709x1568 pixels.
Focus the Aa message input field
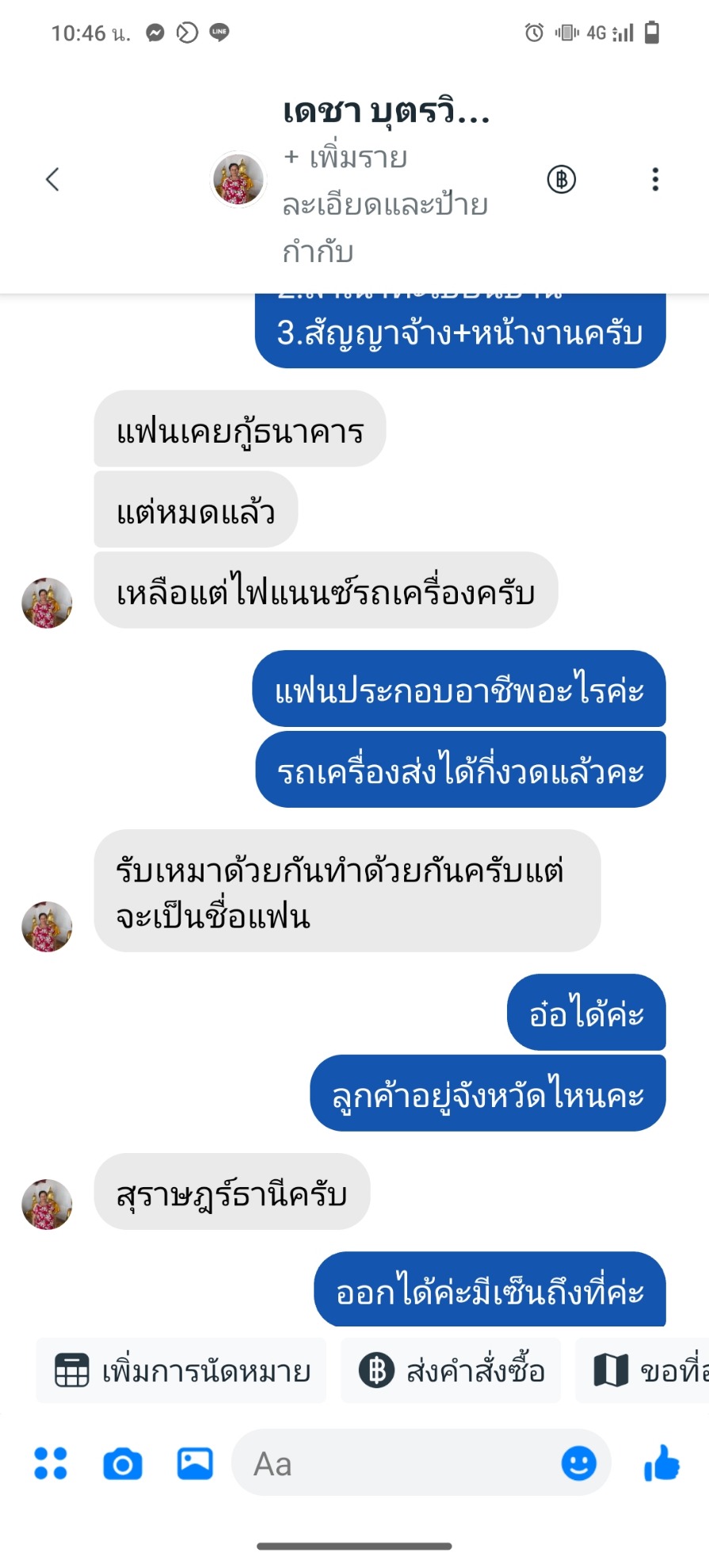tap(396, 1463)
